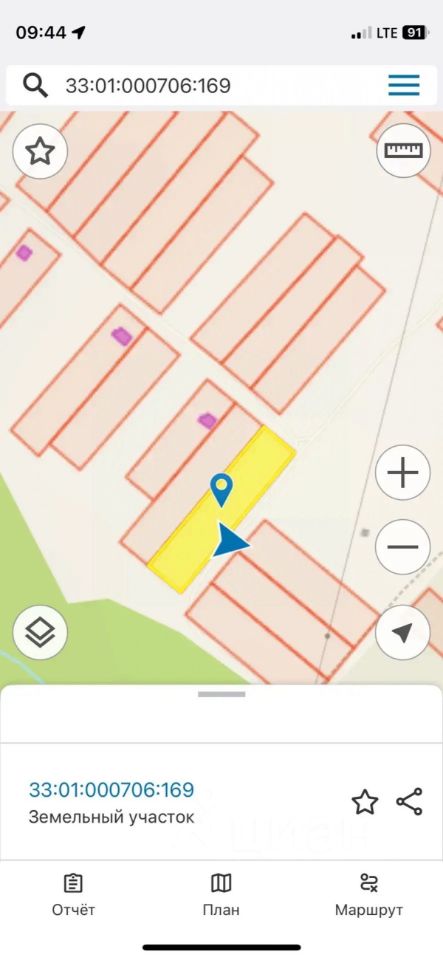Open favorites star on the map
The width and height of the screenshot is (443, 960).
(40, 151)
